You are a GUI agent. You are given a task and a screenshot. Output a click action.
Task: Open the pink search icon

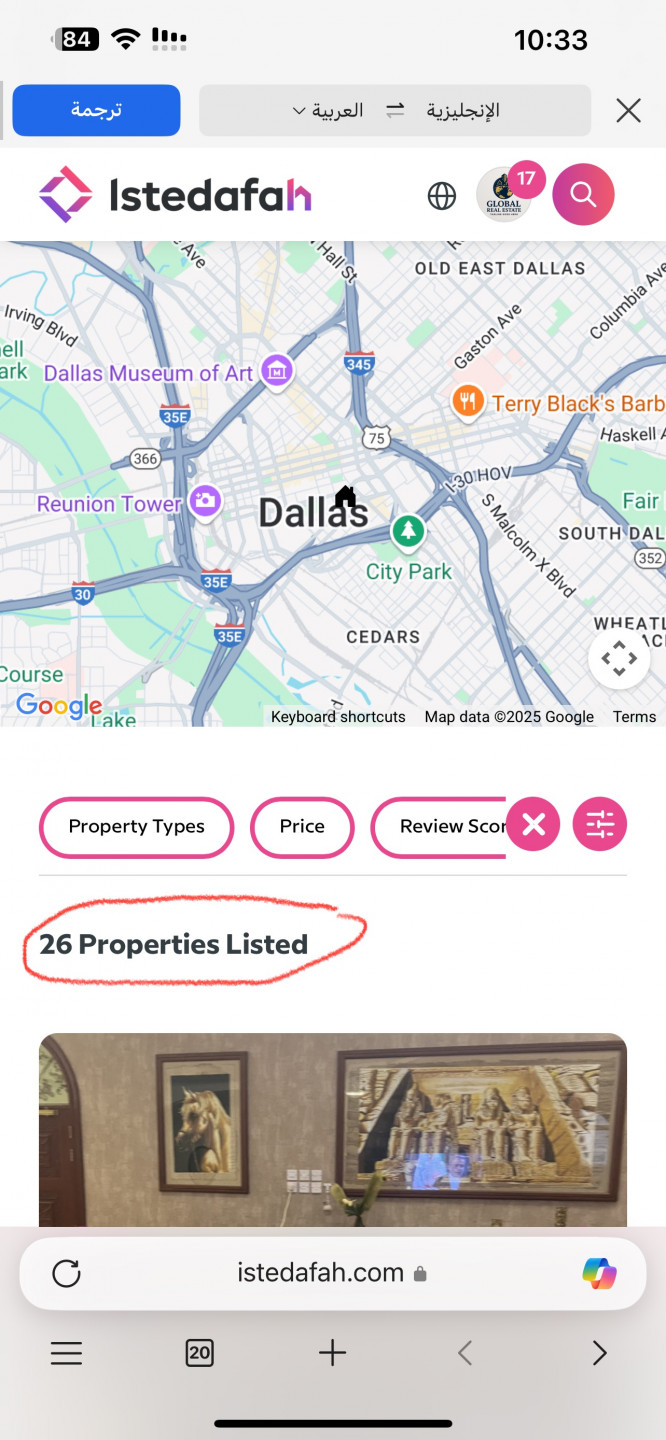583,194
